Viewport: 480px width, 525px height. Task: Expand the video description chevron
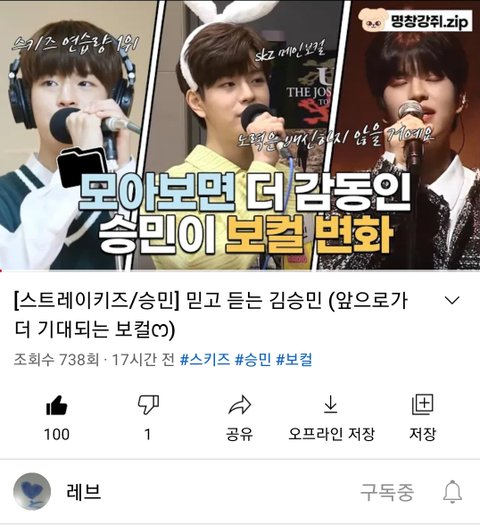tap(453, 300)
